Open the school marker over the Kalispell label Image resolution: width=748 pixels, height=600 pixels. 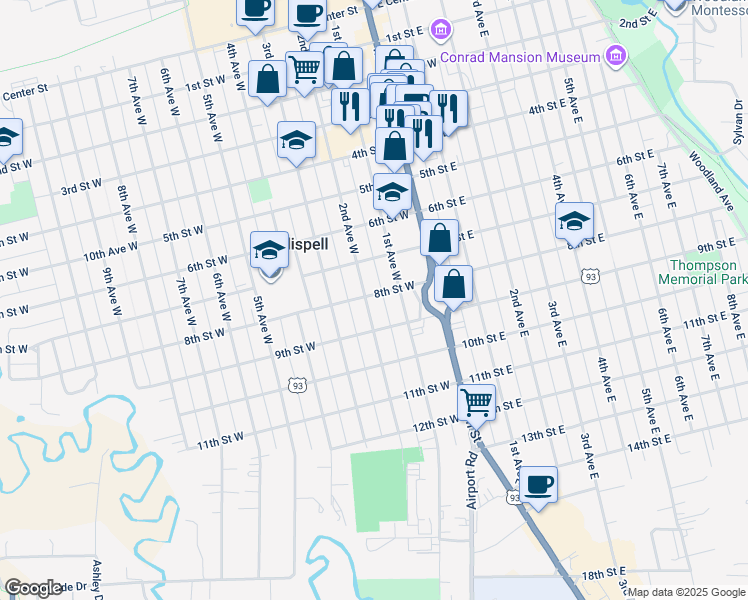269,249
